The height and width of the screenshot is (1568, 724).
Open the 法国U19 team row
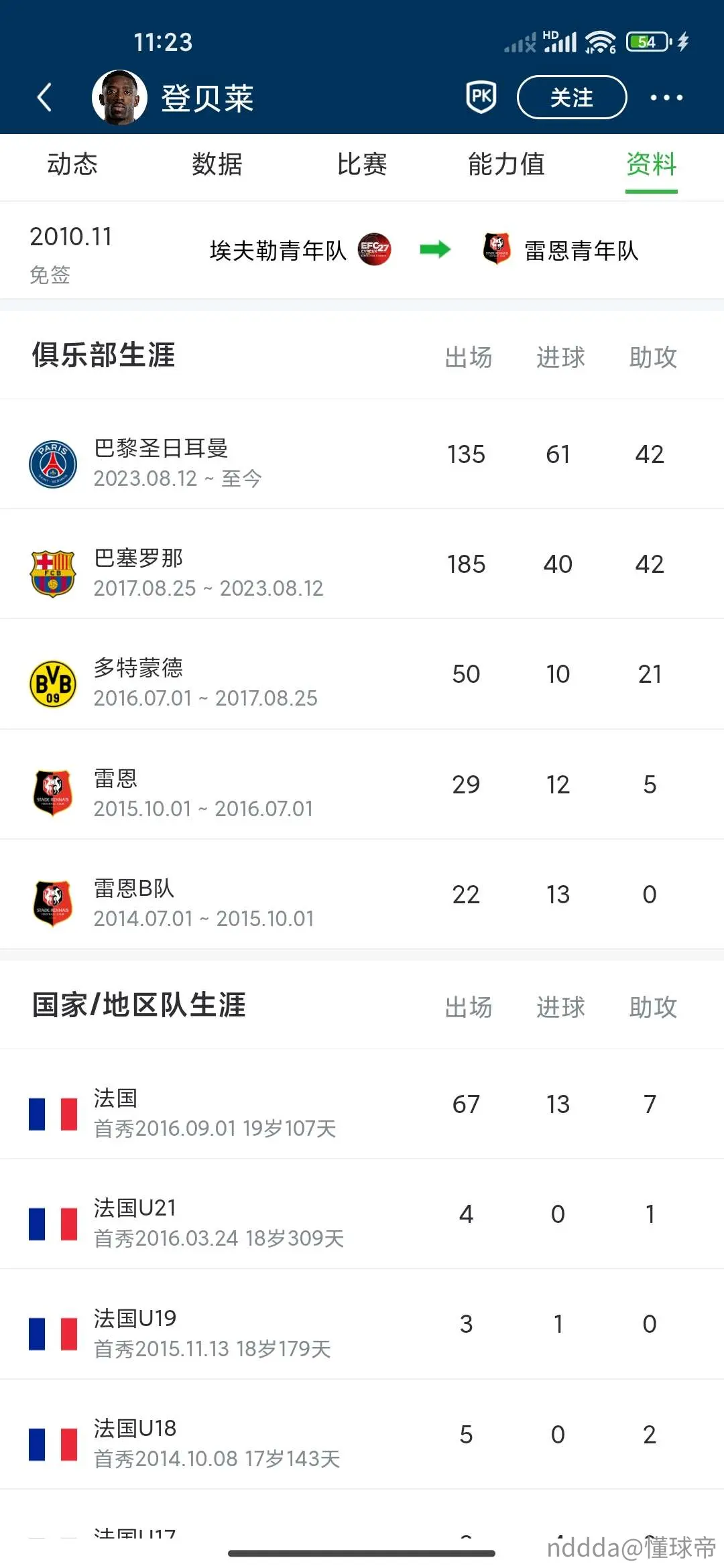(x=362, y=1324)
